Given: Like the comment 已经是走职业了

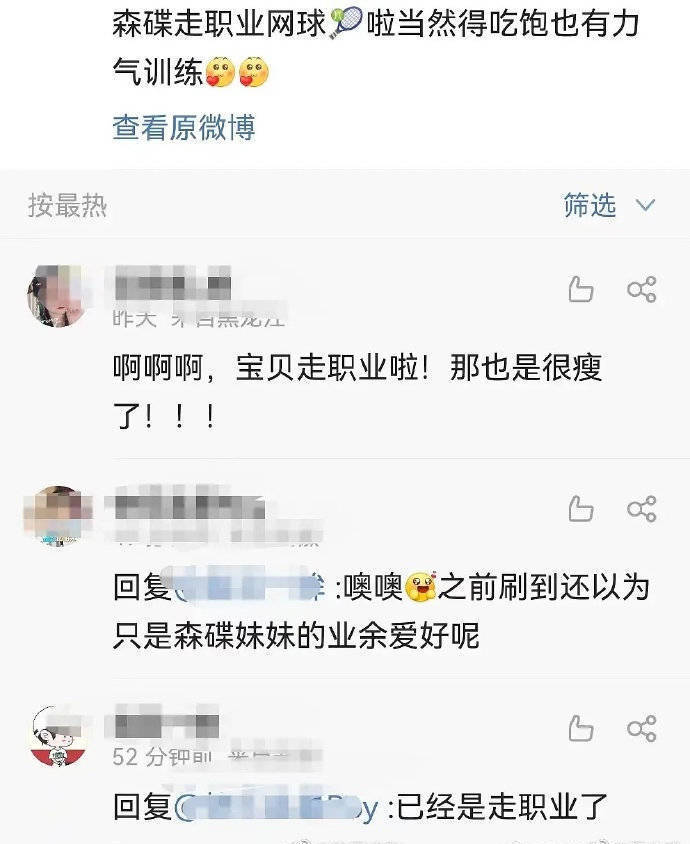Looking at the screenshot, I should tap(581, 729).
